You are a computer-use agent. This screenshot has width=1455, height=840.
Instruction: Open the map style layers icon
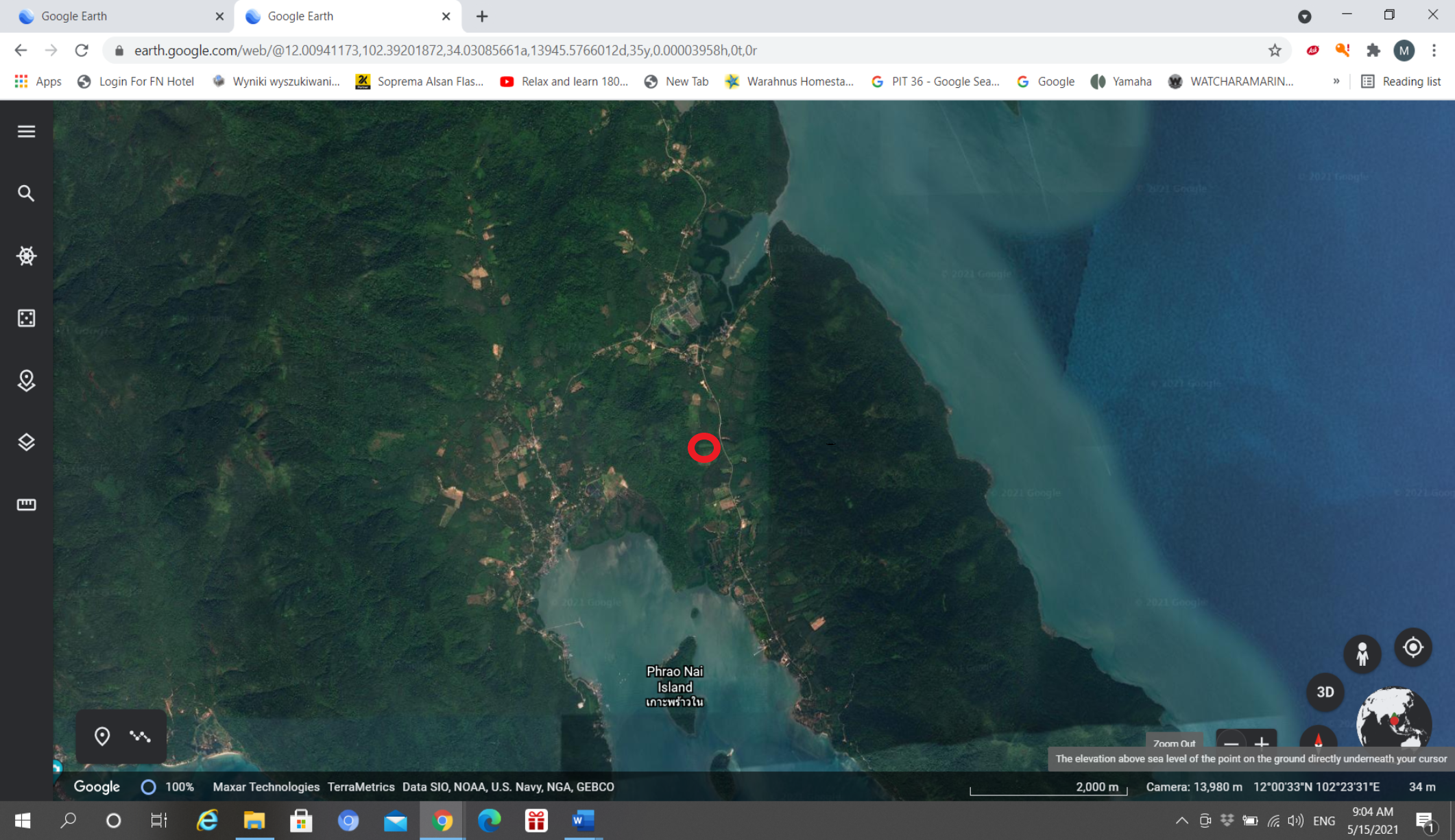[x=26, y=442]
